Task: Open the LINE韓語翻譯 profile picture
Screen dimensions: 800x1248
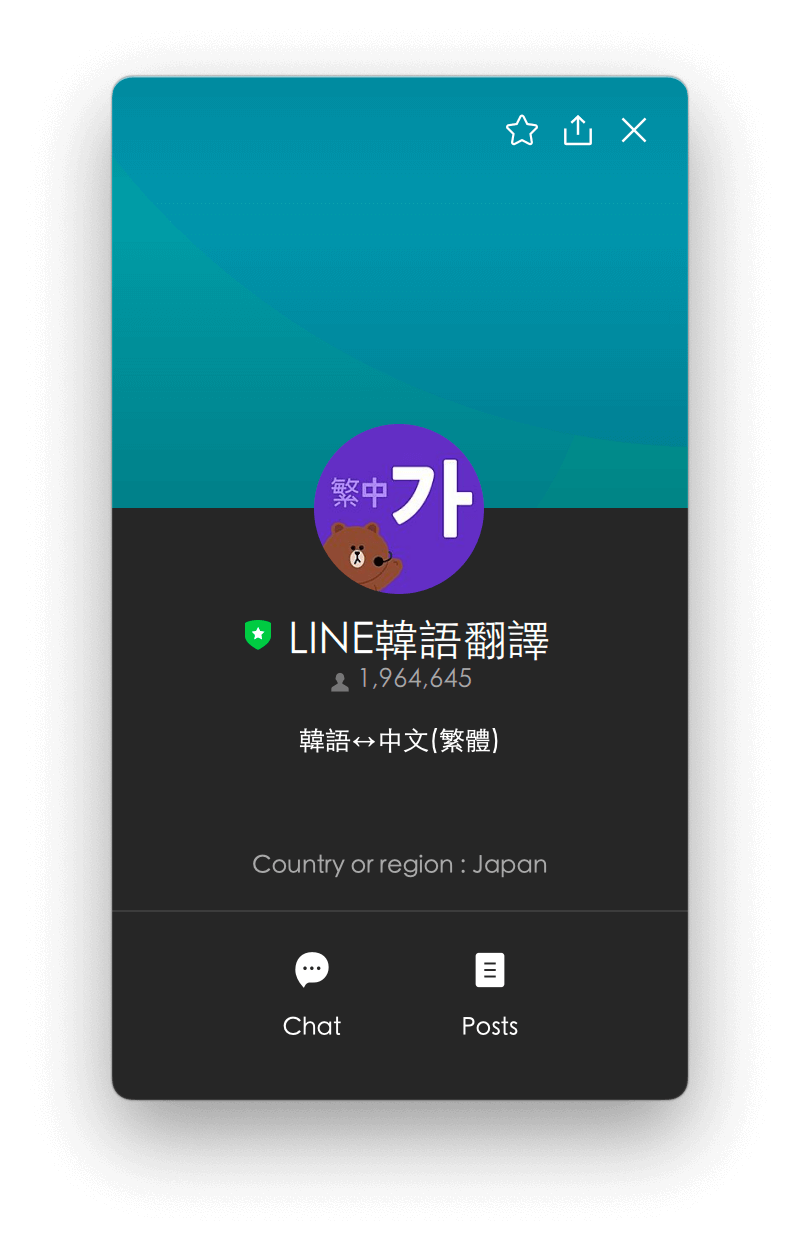Action: [x=399, y=509]
